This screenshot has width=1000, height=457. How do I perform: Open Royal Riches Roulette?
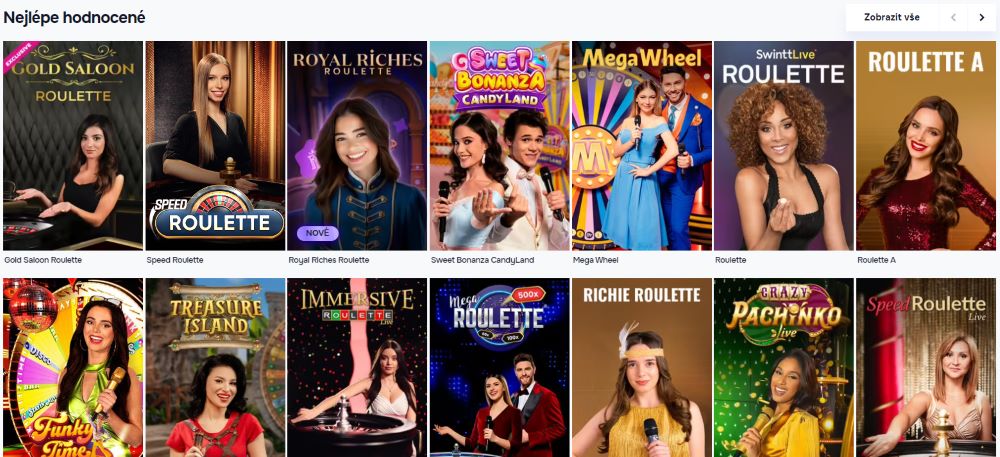357,145
